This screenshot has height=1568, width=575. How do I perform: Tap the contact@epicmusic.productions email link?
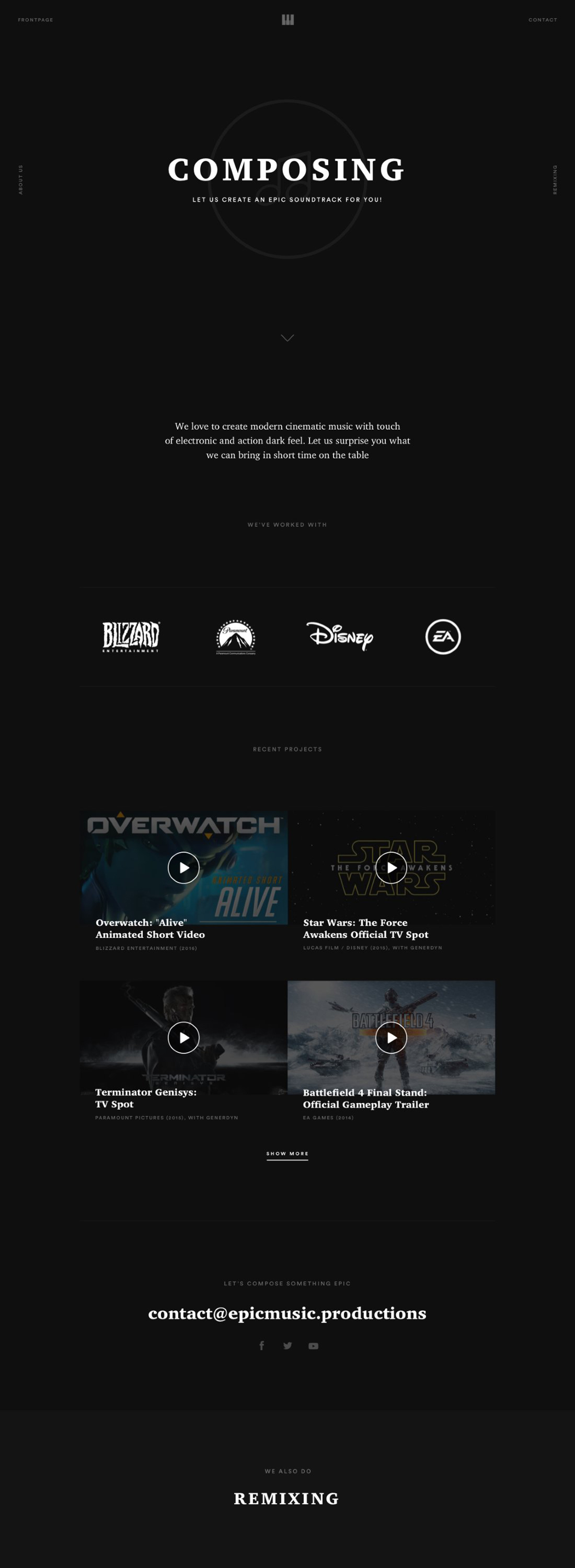287,1313
